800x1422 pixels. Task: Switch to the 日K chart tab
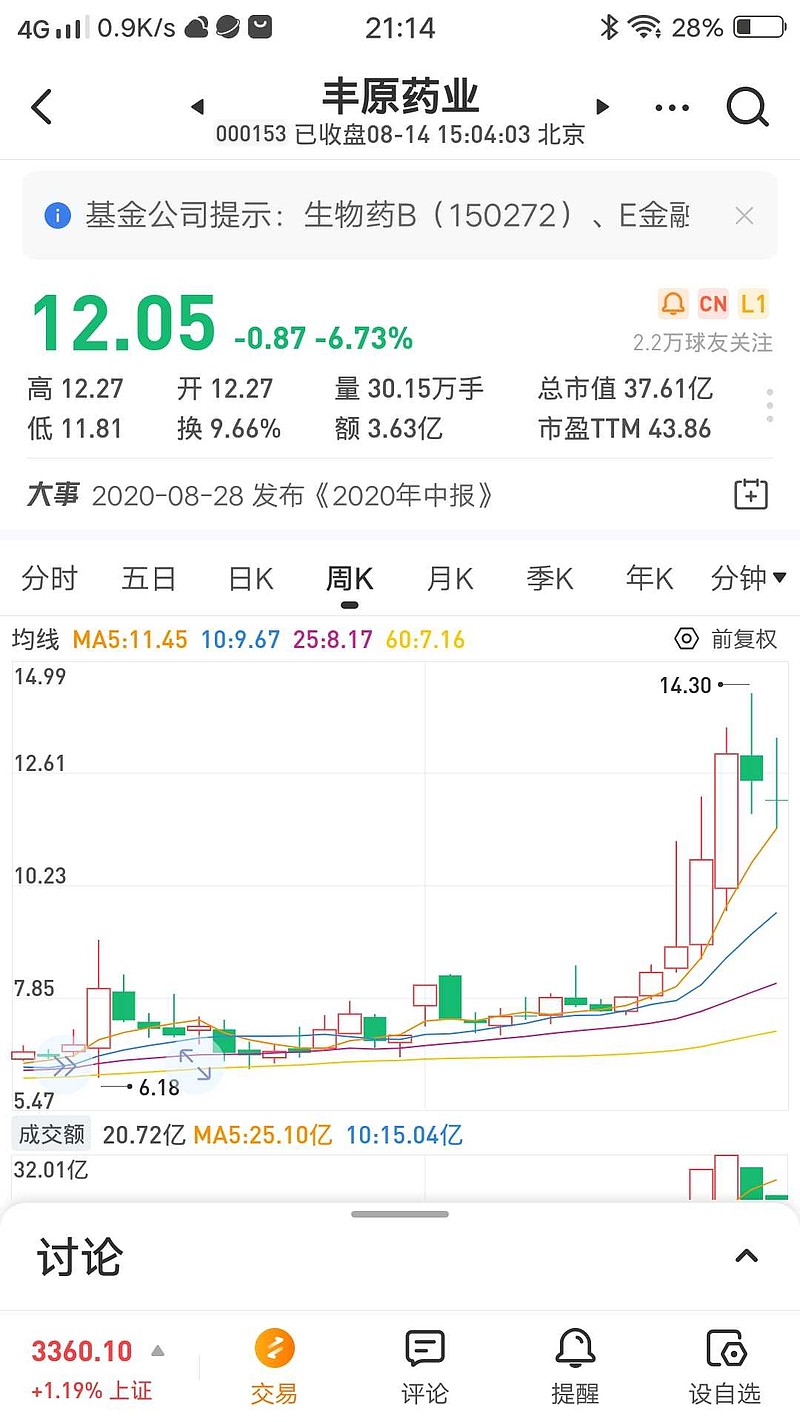pyautogui.click(x=250, y=578)
